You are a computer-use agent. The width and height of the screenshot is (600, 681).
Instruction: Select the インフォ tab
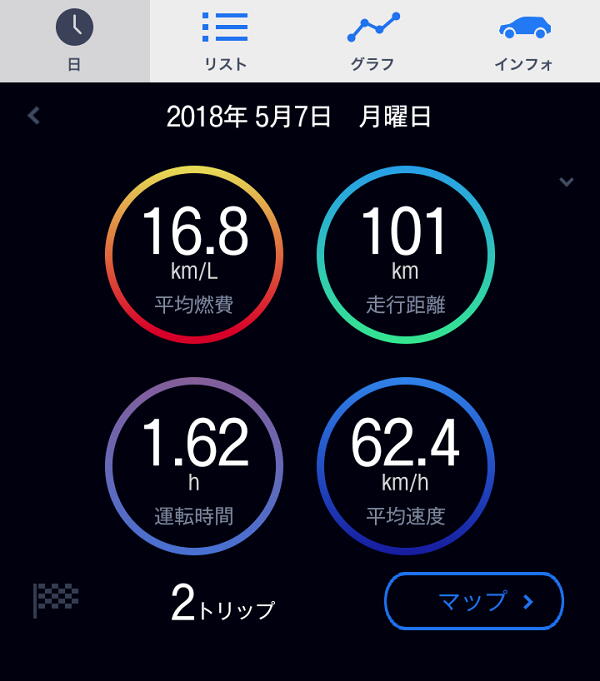(x=523, y=41)
